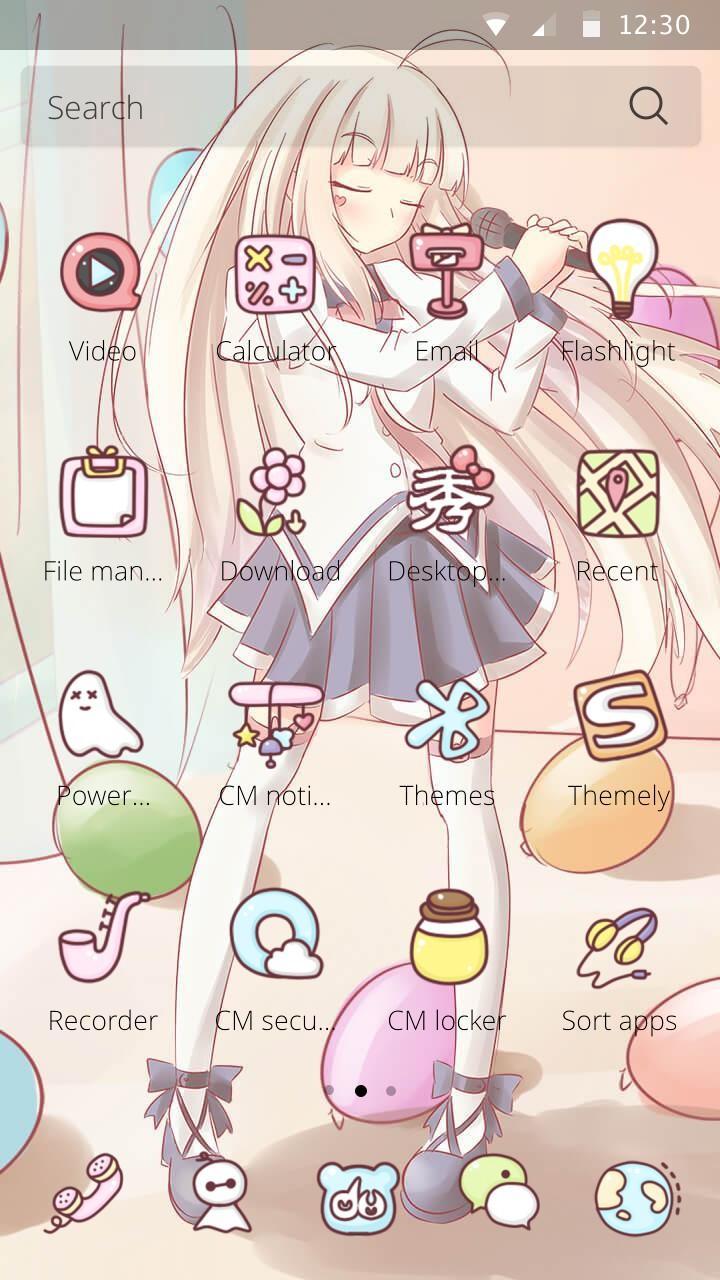The height and width of the screenshot is (1280, 720).
Task: Launch the Calculator app
Action: pos(272,275)
